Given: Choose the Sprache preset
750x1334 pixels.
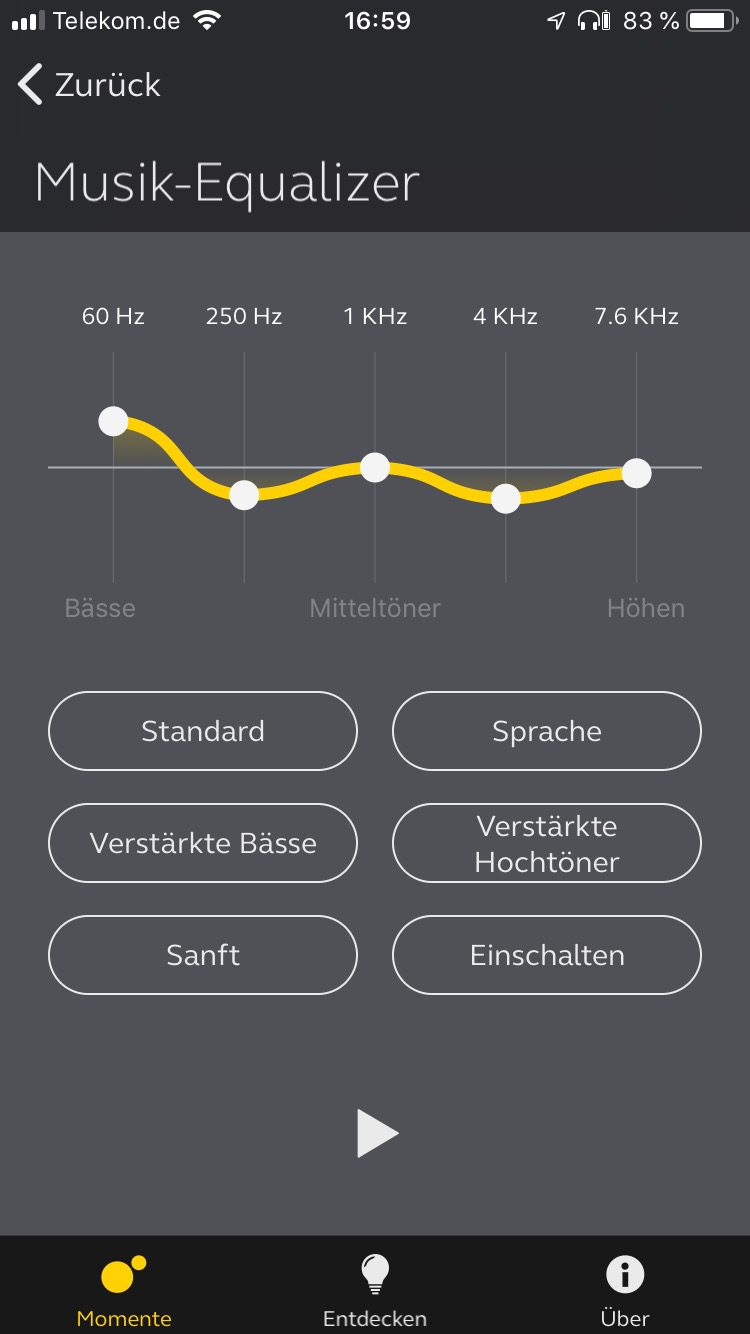Looking at the screenshot, I should [x=546, y=731].
